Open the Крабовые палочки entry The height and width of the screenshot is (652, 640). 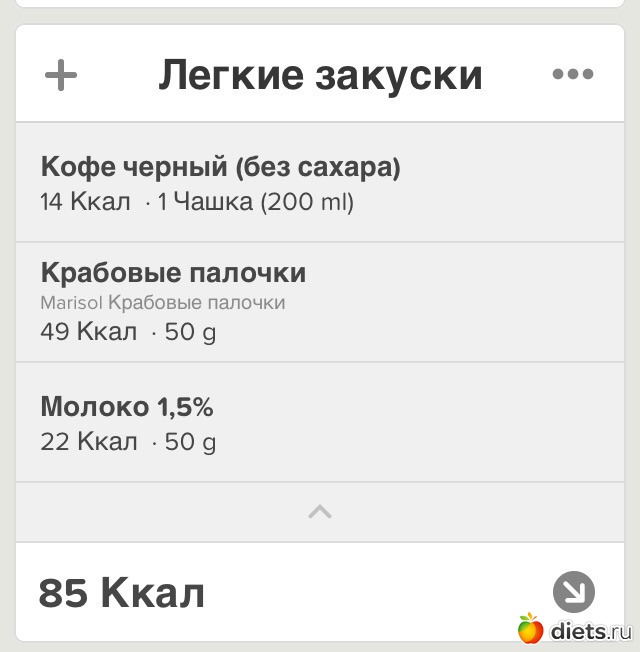click(320, 302)
